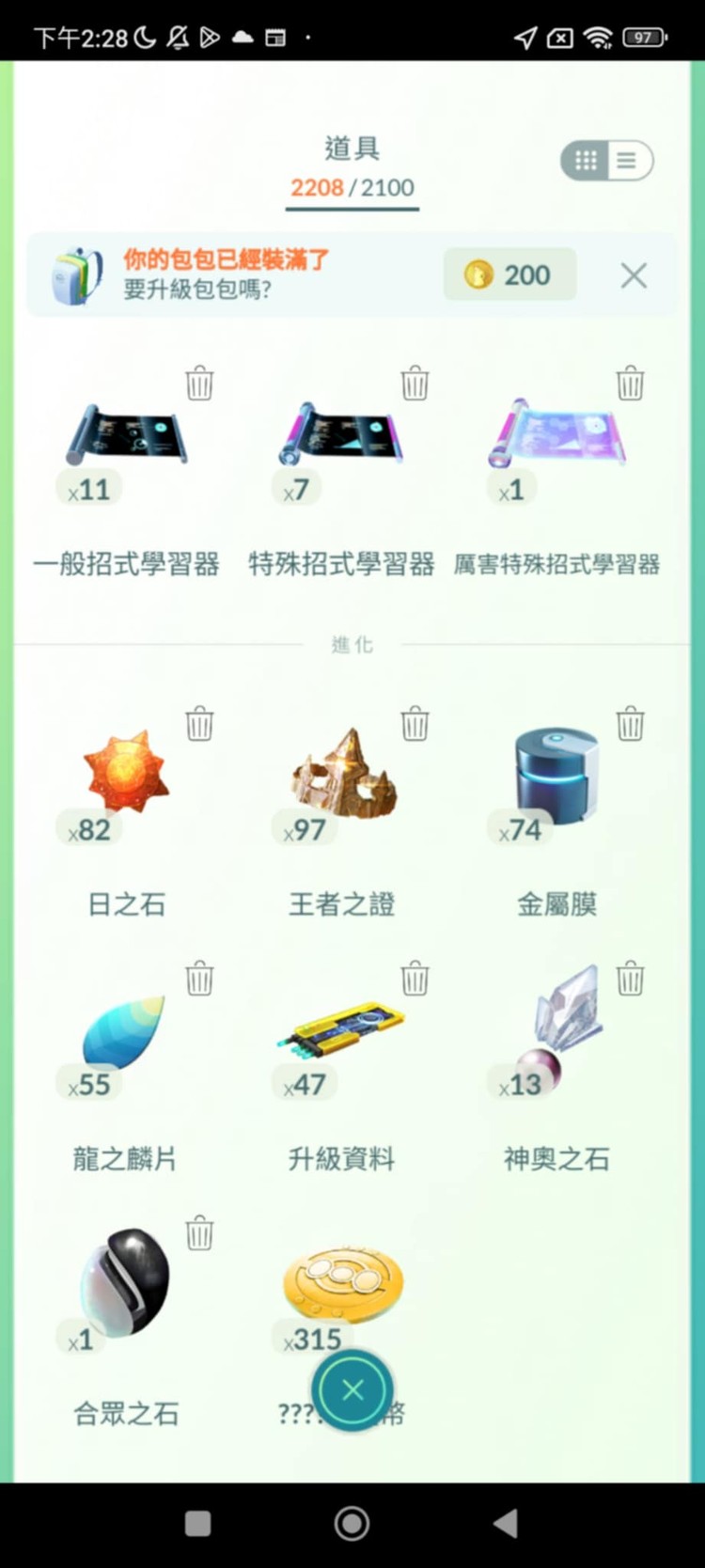Viewport: 705px width, 1568px height.
Task: Close the item bag with floating X button
Action: point(352,1390)
